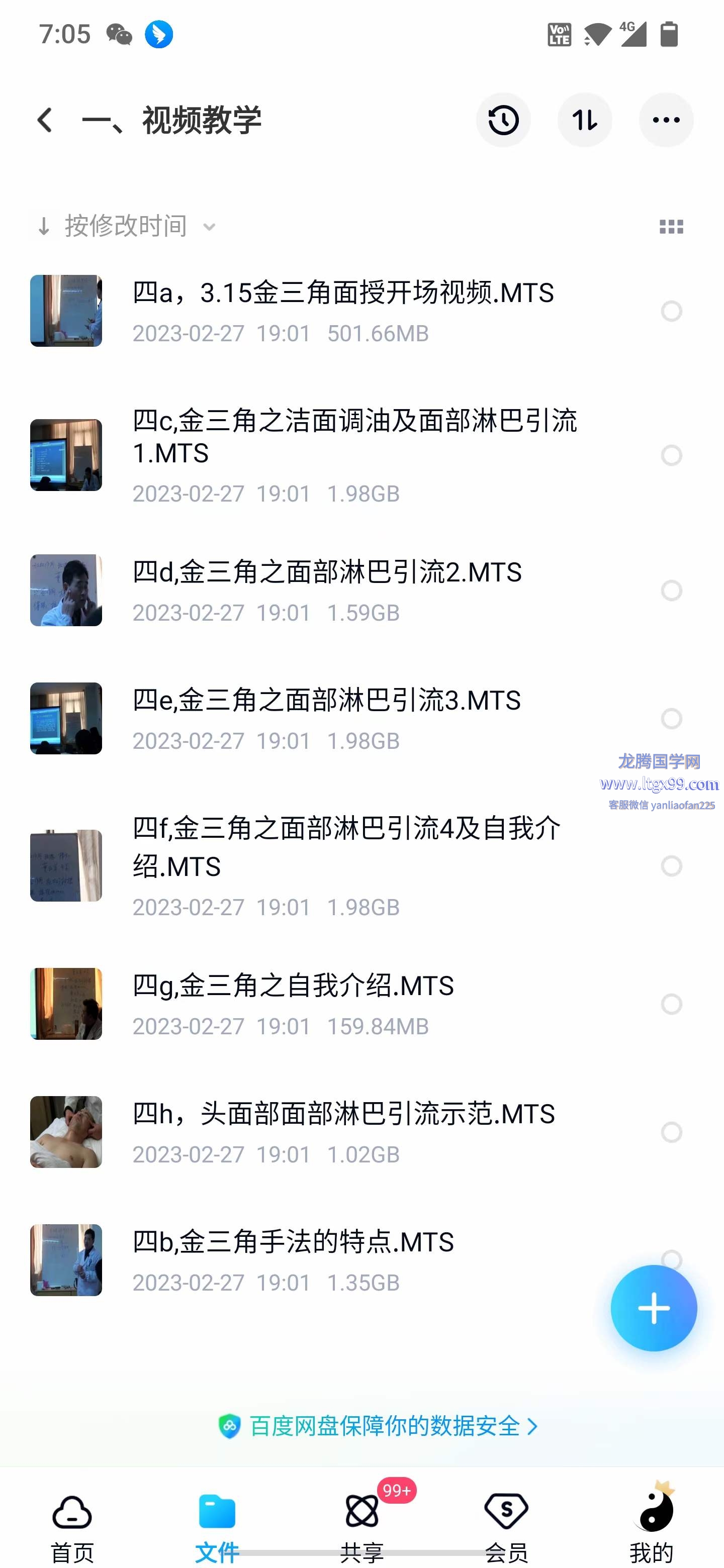Switch to grid view layout
The height and width of the screenshot is (1568, 724).
[x=671, y=227]
